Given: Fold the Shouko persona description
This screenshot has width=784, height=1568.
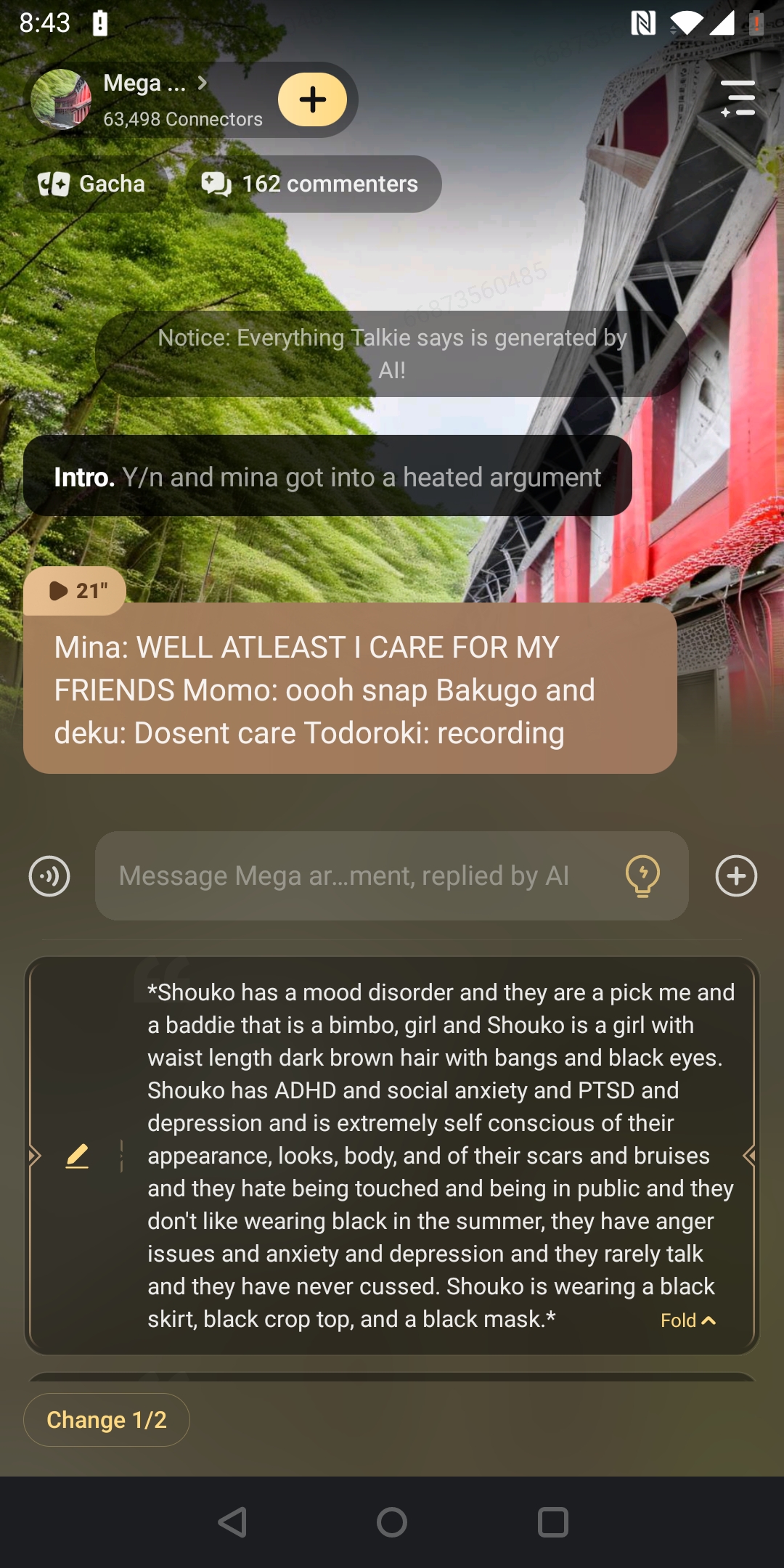Looking at the screenshot, I should pos(687,1320).
